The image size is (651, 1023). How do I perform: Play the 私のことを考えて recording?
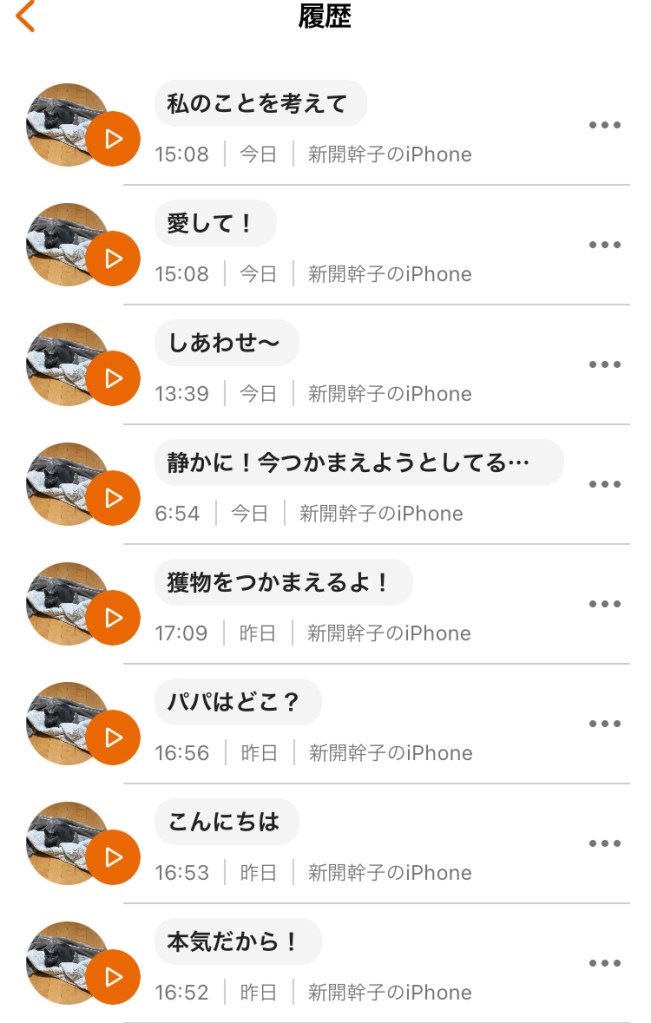tap(113, 139)
